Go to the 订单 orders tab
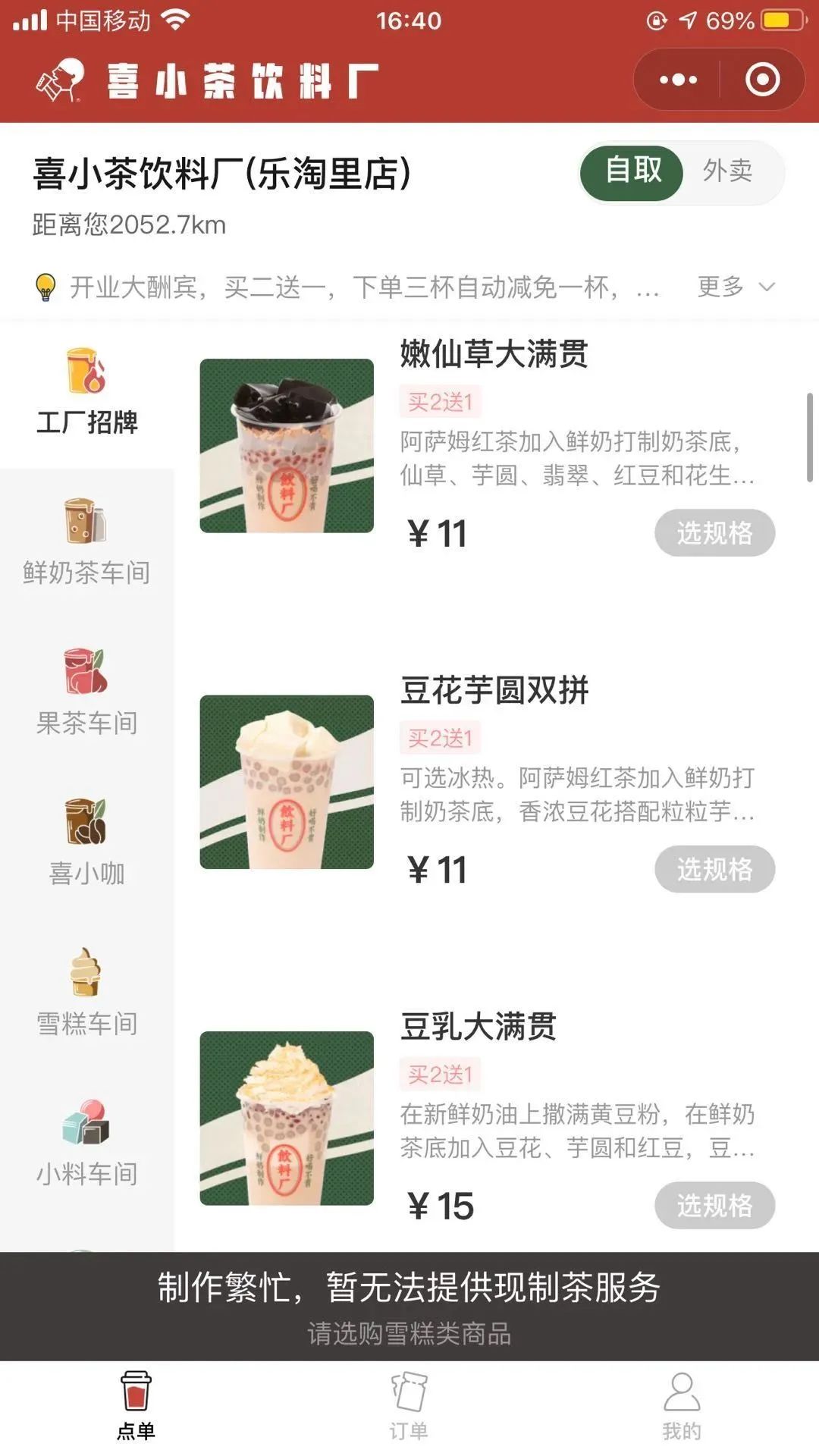This screenshot has width=819, height=1456. tap(409, 1407)
